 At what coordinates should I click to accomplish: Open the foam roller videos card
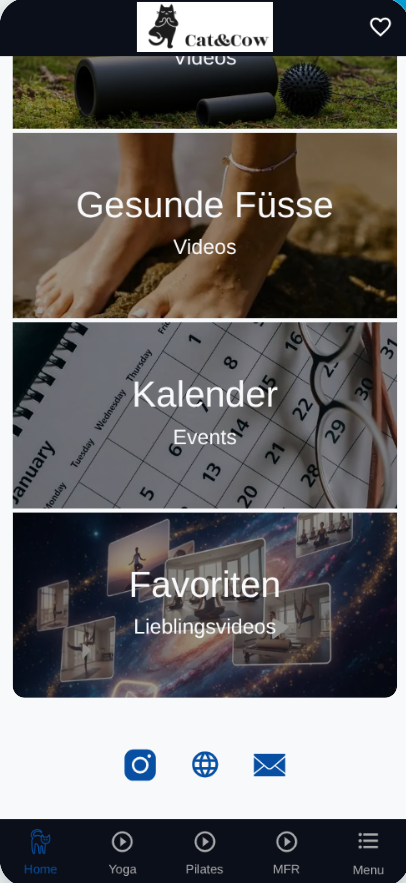pyautogui.click(x=204, y=92)
